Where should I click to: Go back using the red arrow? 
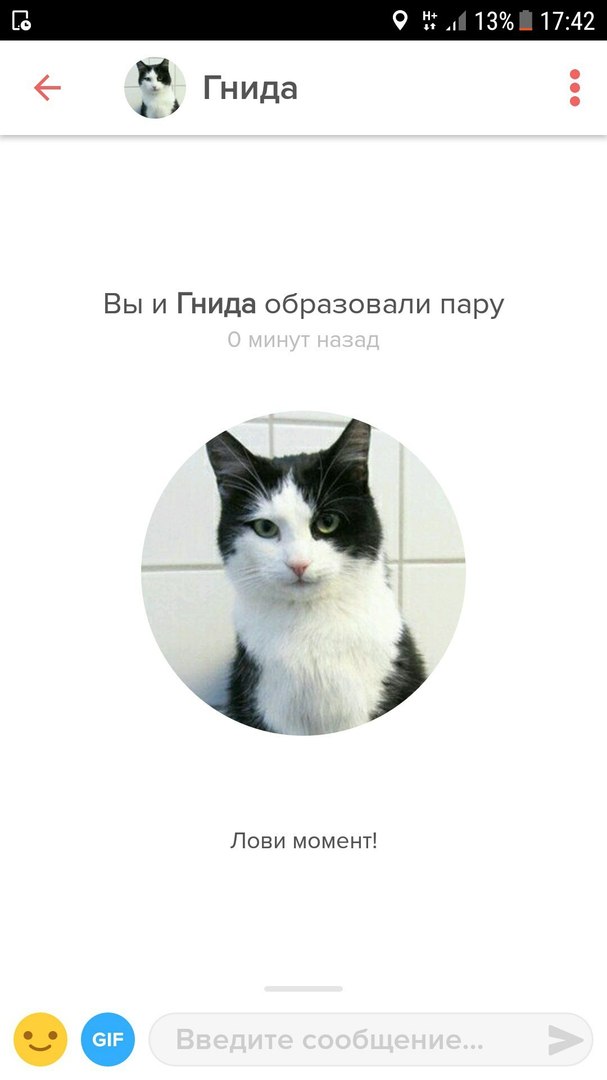47,88
